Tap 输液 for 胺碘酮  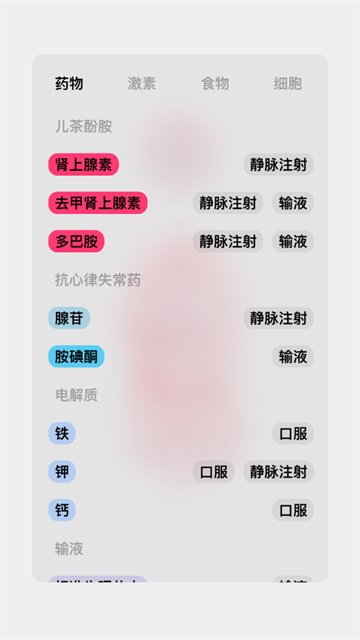pyautogui.click(x=293, y=356)
